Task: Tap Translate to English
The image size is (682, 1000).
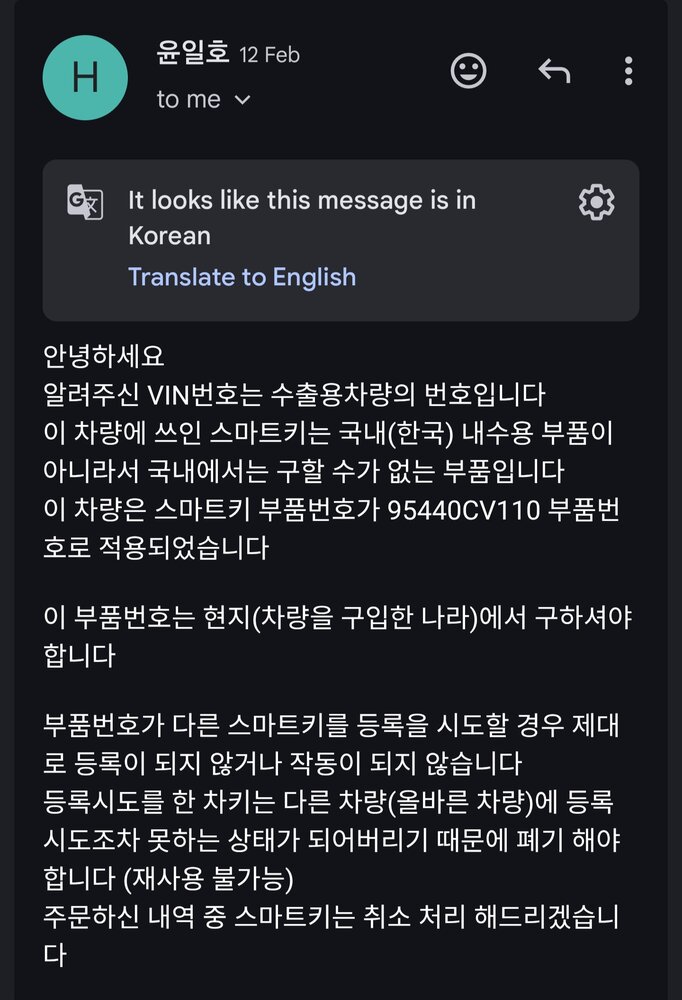Action: pyautogui.click(x=242, y=276)
